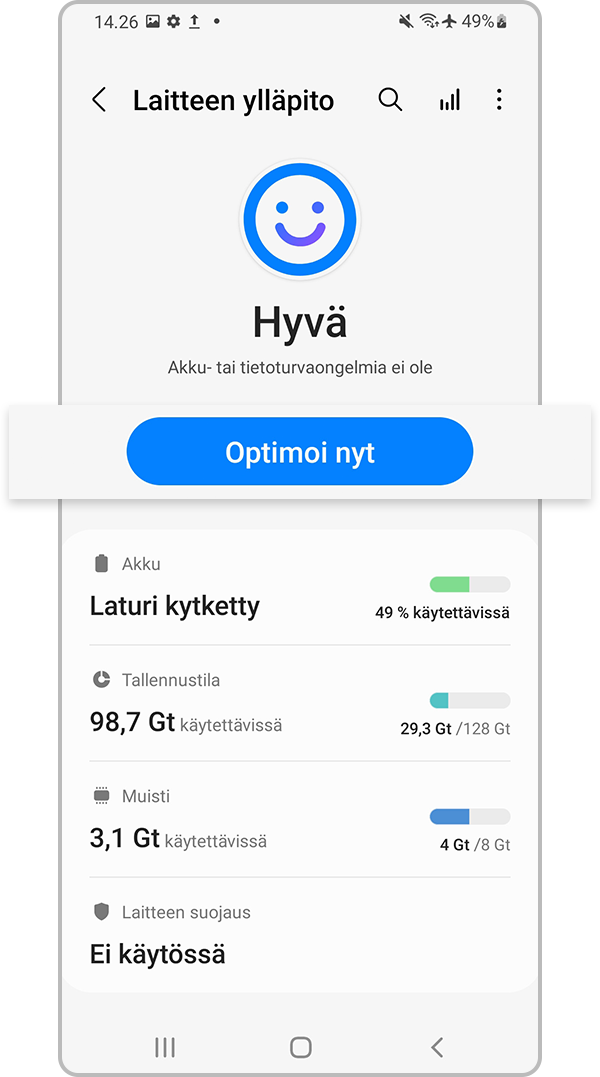Open the search icon
Screen dimensions: 600x1077
(x=390, y=100)
